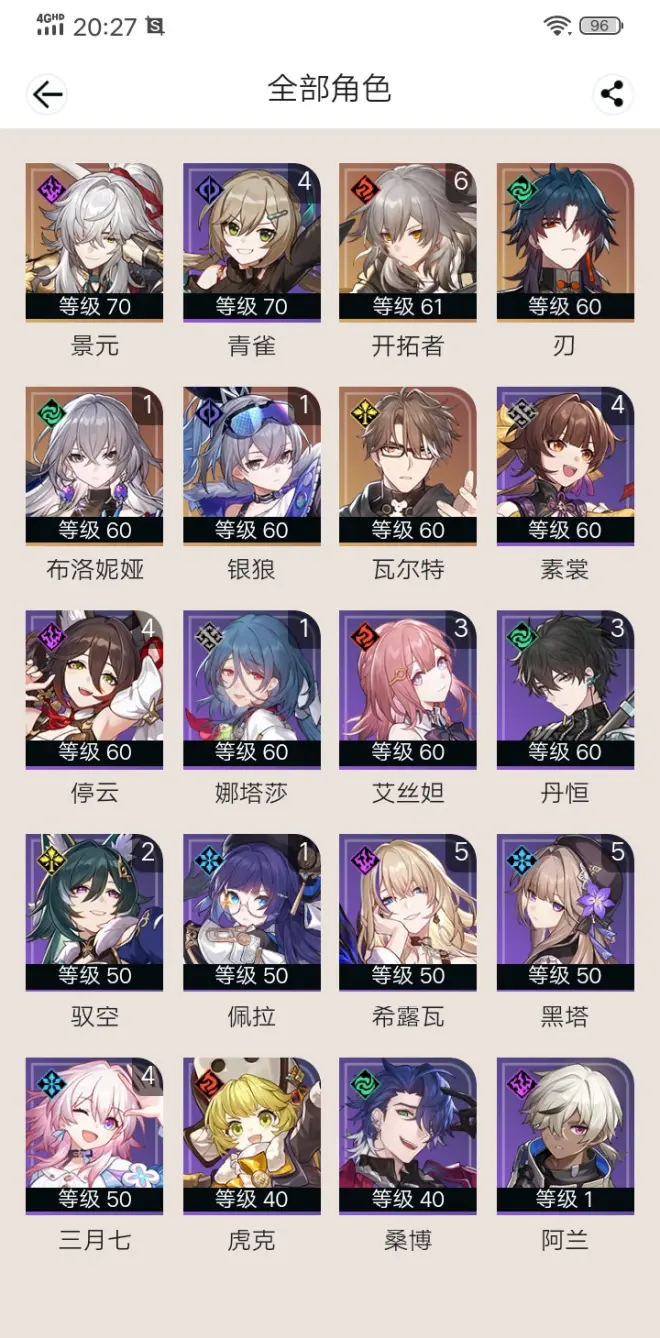Image resolution: width=660 pixels, height=1338 pixels.
Task: Share the all characters page
Action: click(612, 94)
